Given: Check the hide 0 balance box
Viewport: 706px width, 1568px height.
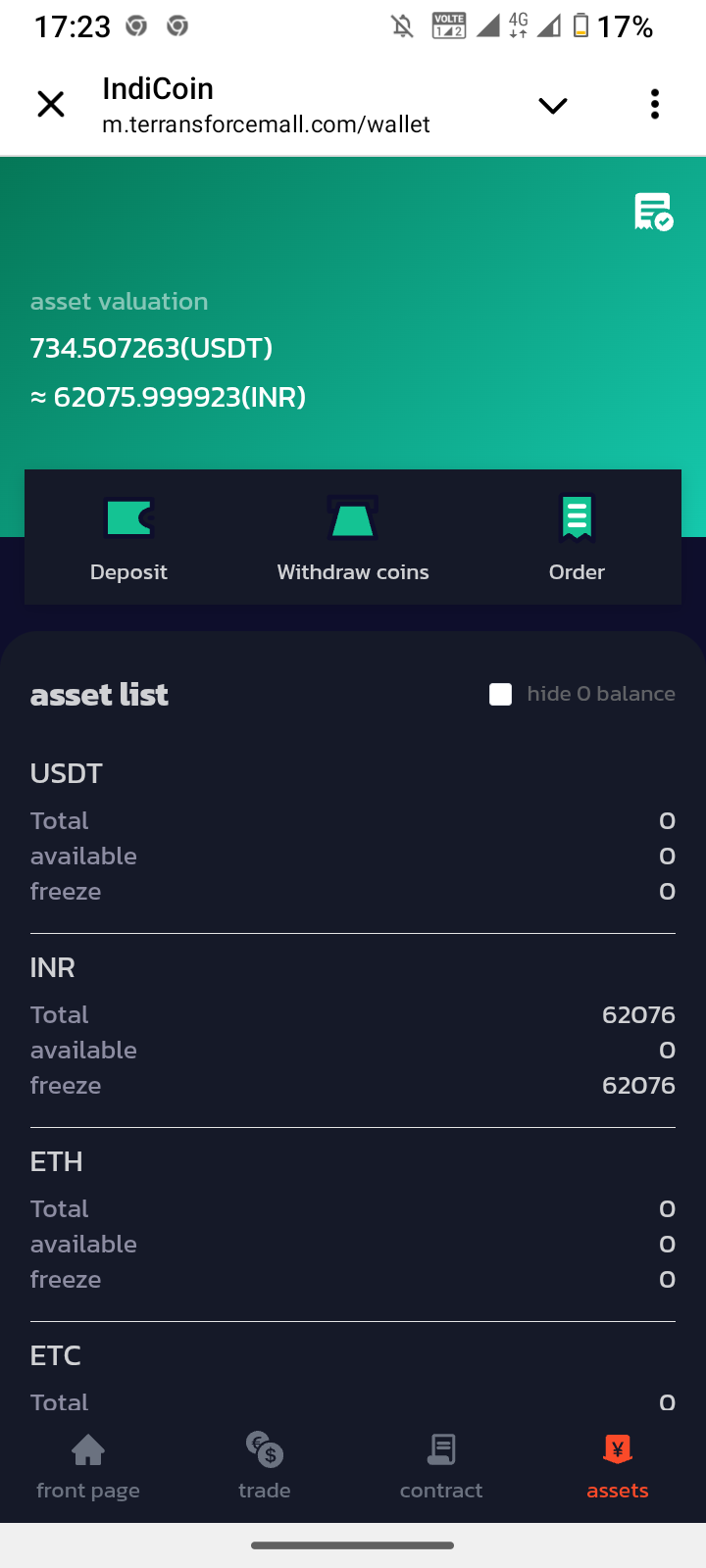Looking at the screenshot, I should click(x=501, y=694).
